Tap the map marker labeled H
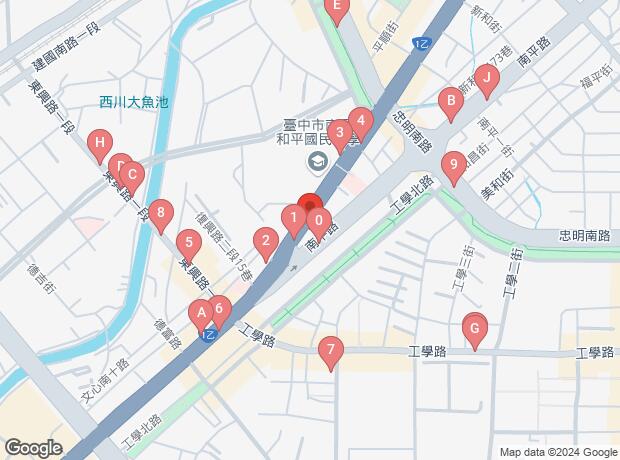The height and width of the screenshot is (460, 620). pyautogui.click(x=98, y=144)
